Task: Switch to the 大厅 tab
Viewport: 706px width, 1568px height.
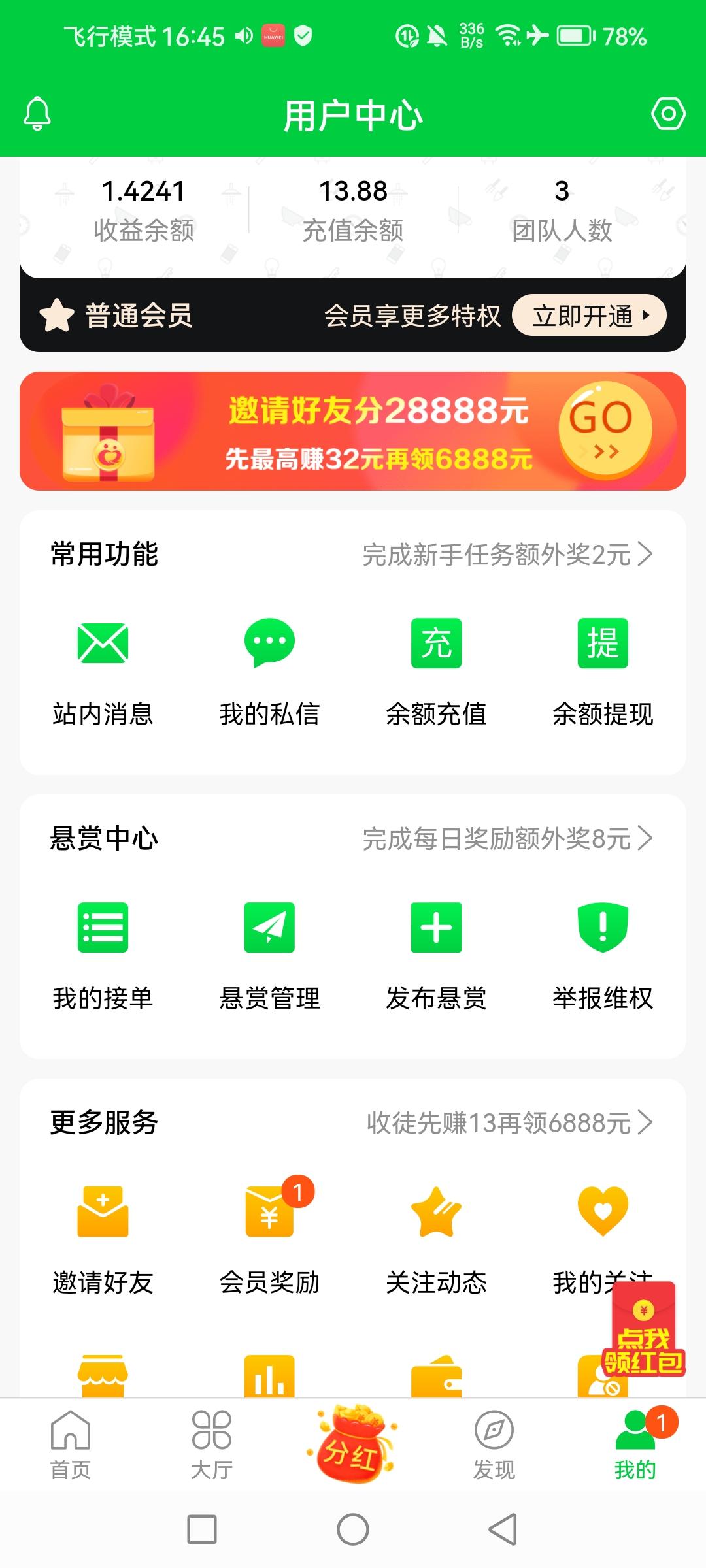Action: pos(212,1445)
